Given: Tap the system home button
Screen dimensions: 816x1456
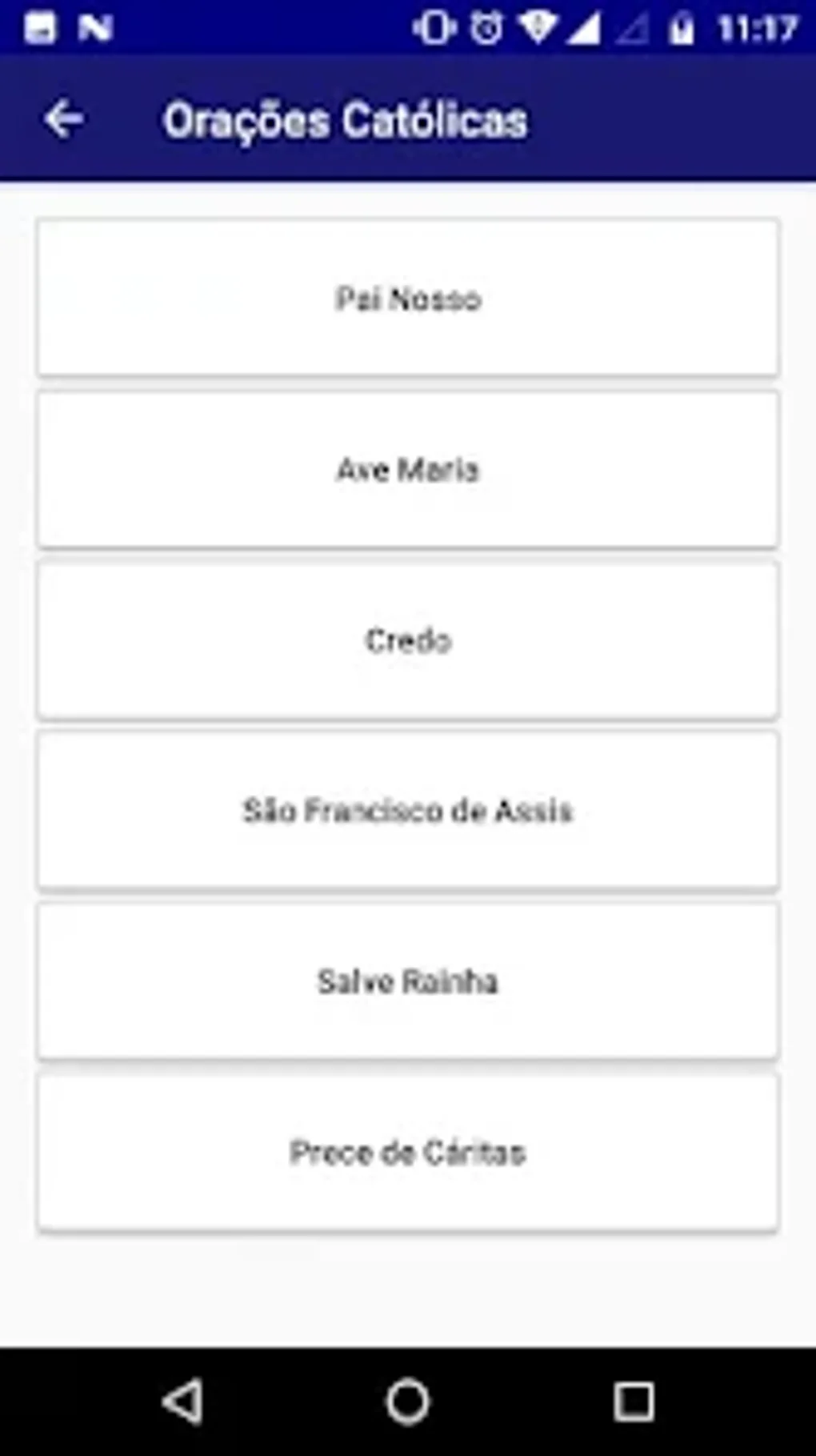Looking at the screenshot, I should (408, 1402).
